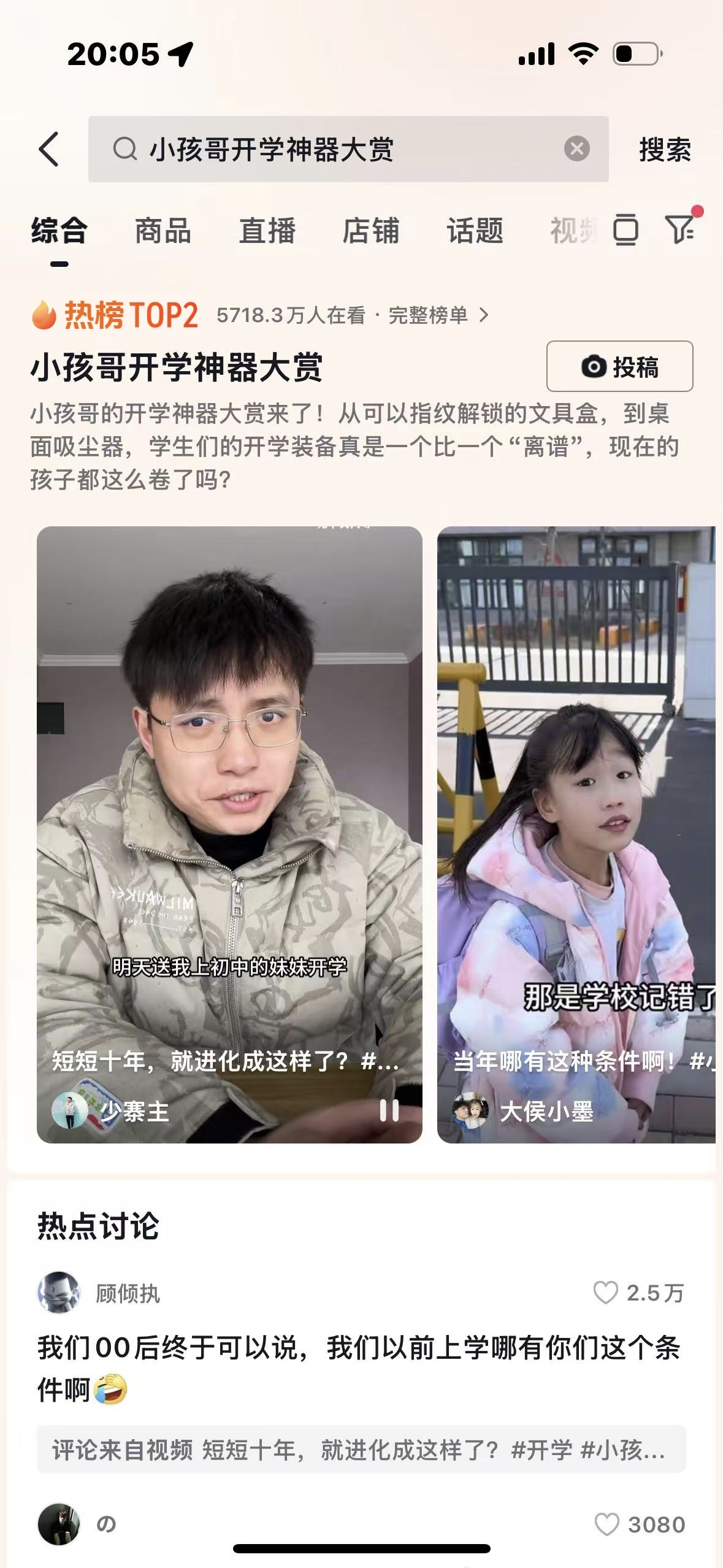Open the 评论来自视频 source link
Viewport: 723px width, 1568px height.
pyautogui.click(x=361, y=1450)
